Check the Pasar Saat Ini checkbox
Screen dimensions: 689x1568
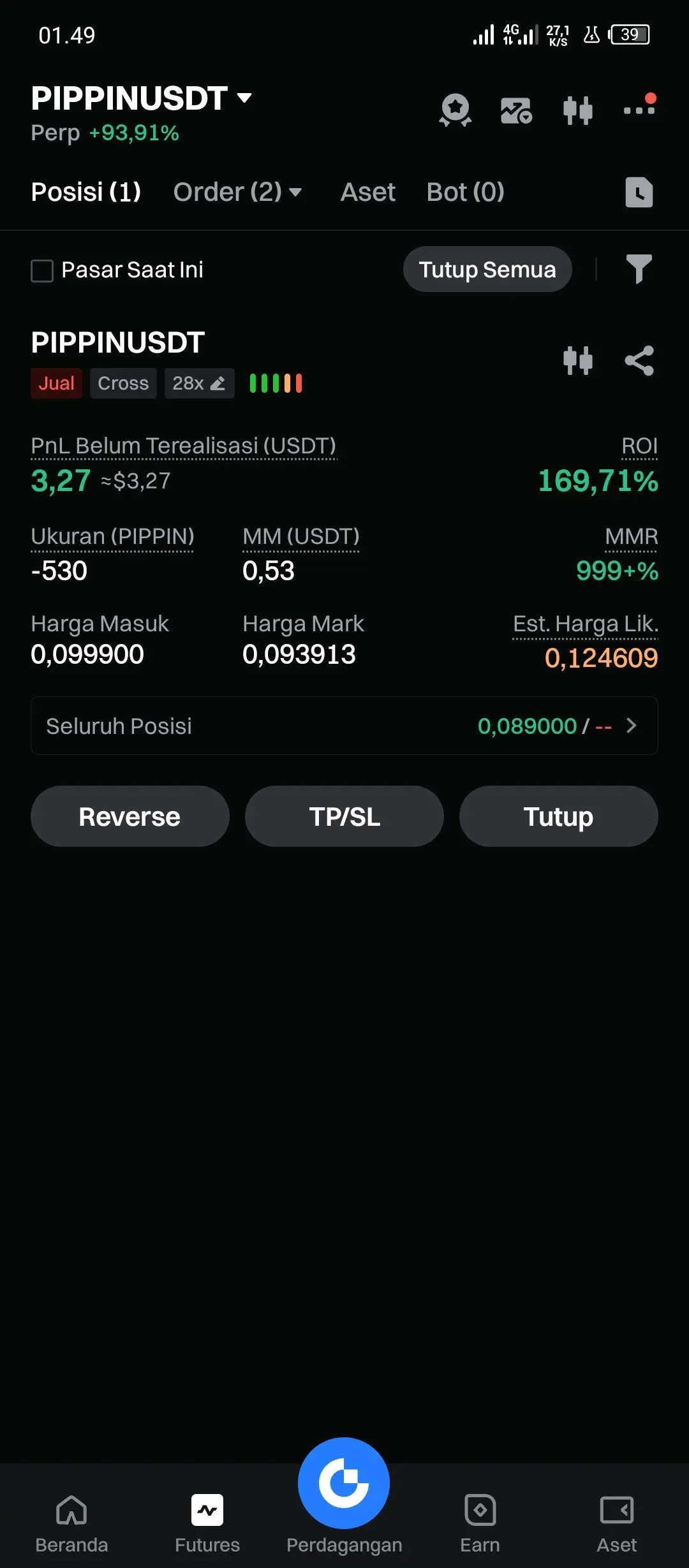click(x=42, y=270)
